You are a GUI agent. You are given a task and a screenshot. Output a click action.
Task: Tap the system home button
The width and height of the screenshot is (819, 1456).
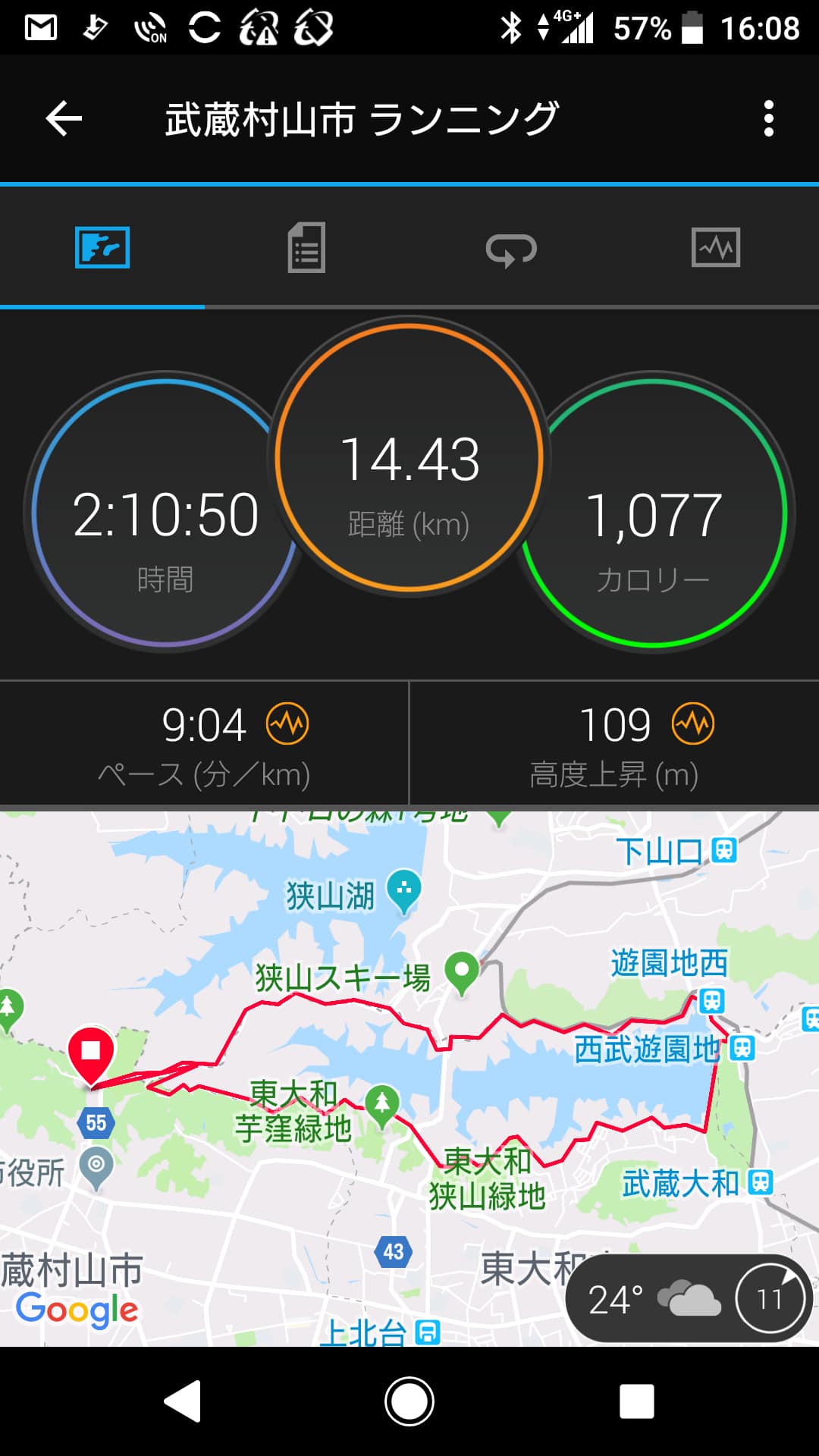(x=409, y=1401)
